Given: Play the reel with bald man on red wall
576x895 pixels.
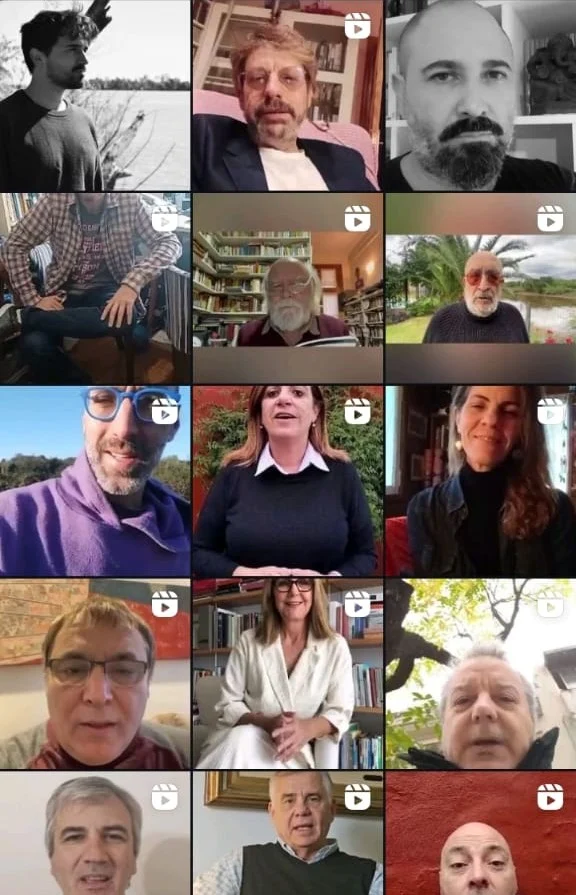Looking at the screenshot, I should coord(481,833).
